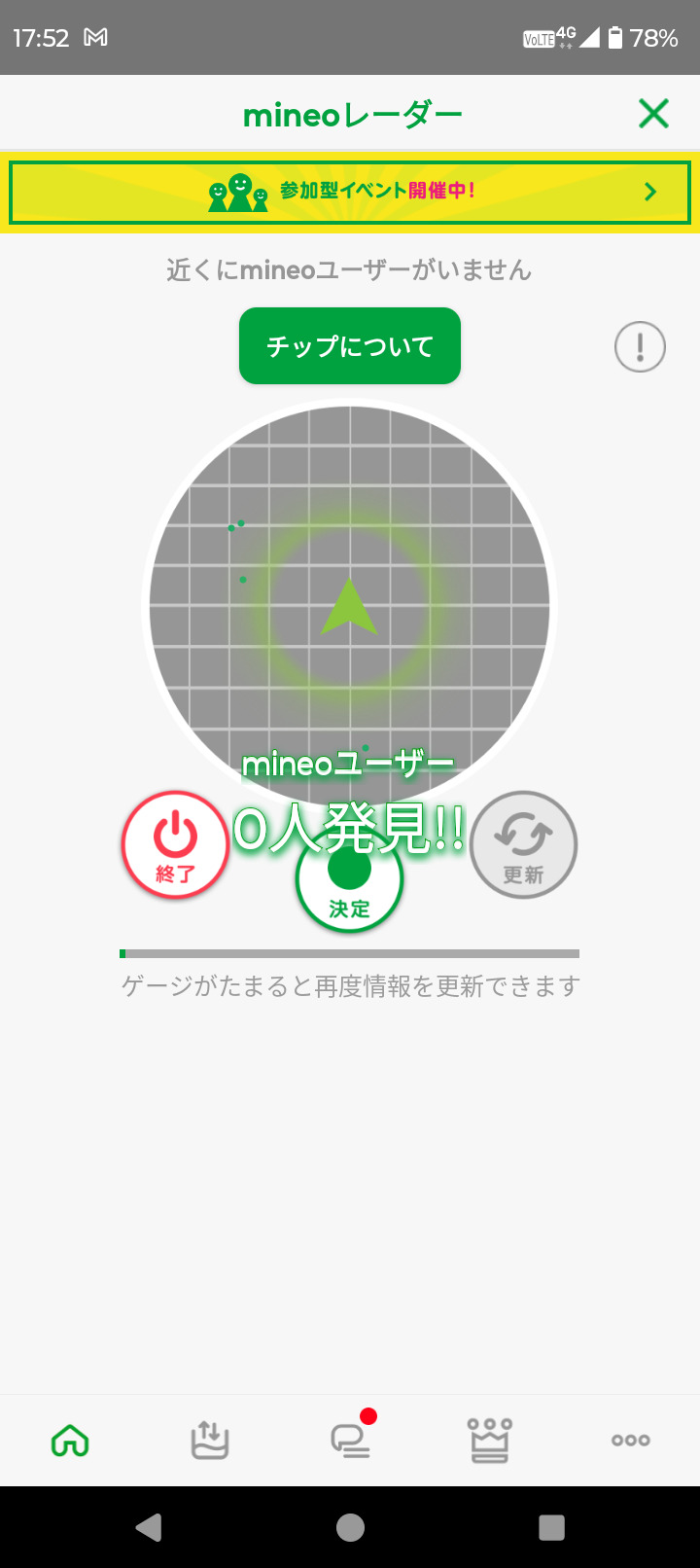Viewport: 700px width, 1568px height.
Task: Open the data tank tab
Action: tap(210, 1440)
